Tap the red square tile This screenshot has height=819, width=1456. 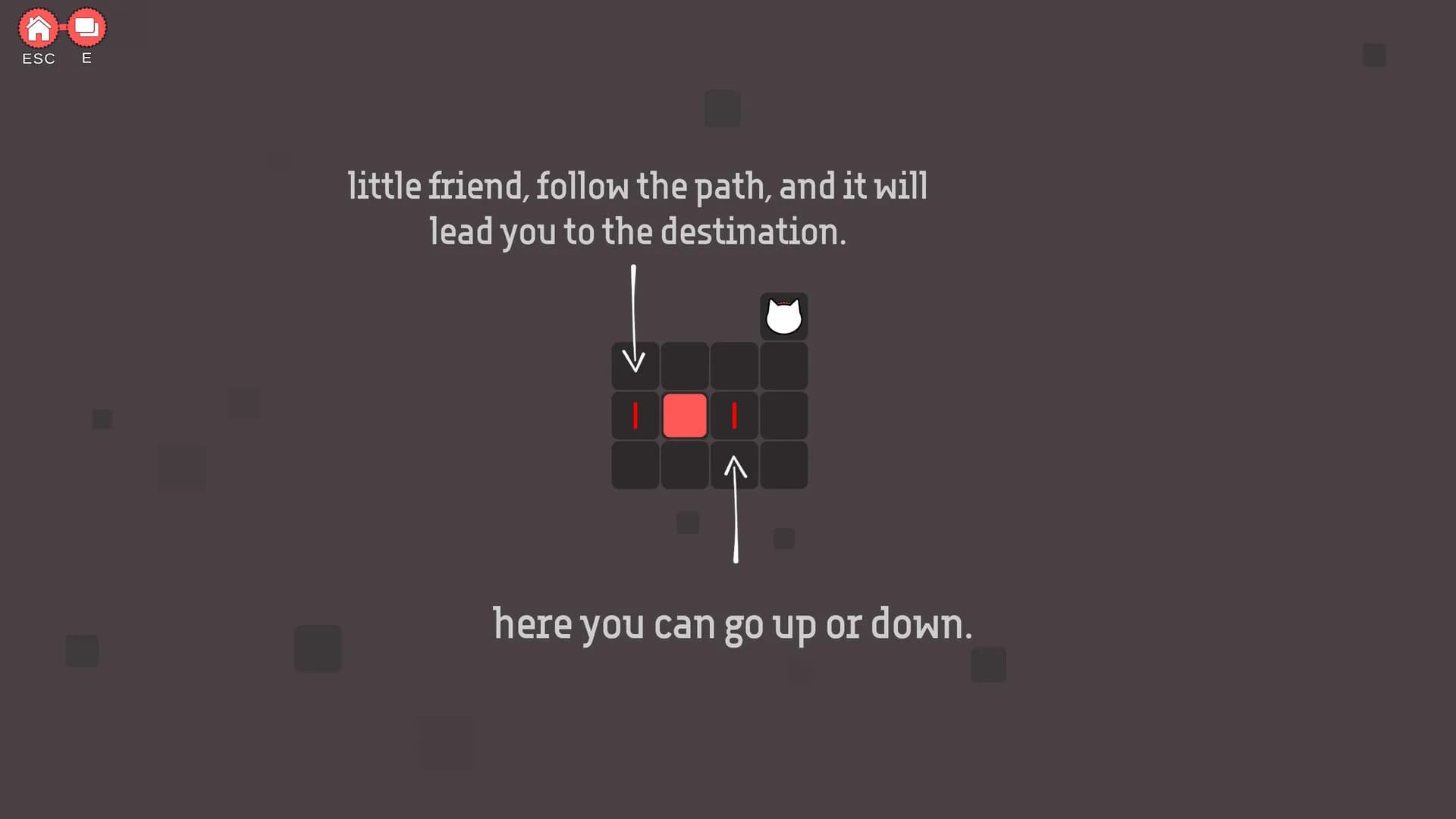click(684, 416)
